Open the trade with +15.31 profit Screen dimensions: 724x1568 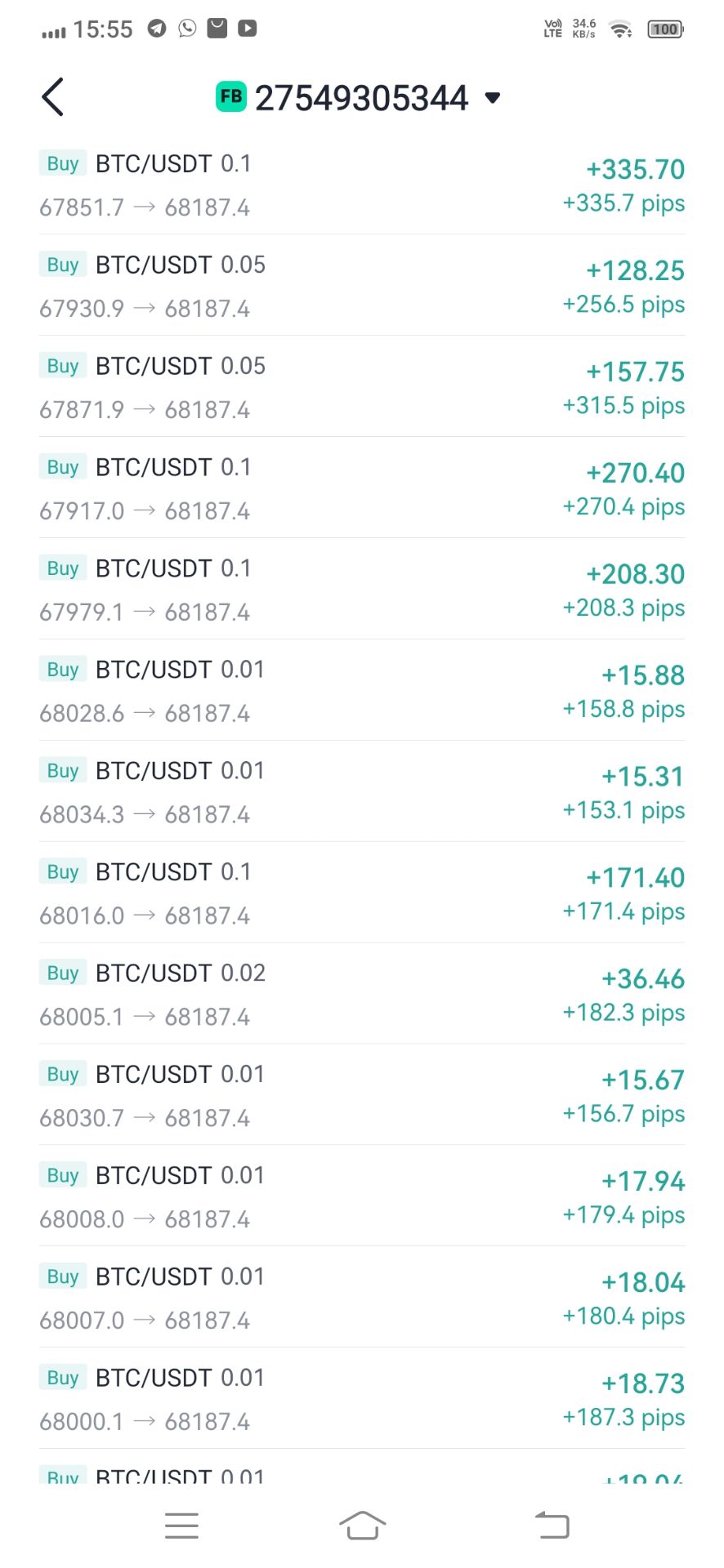(x=361, y=792)
